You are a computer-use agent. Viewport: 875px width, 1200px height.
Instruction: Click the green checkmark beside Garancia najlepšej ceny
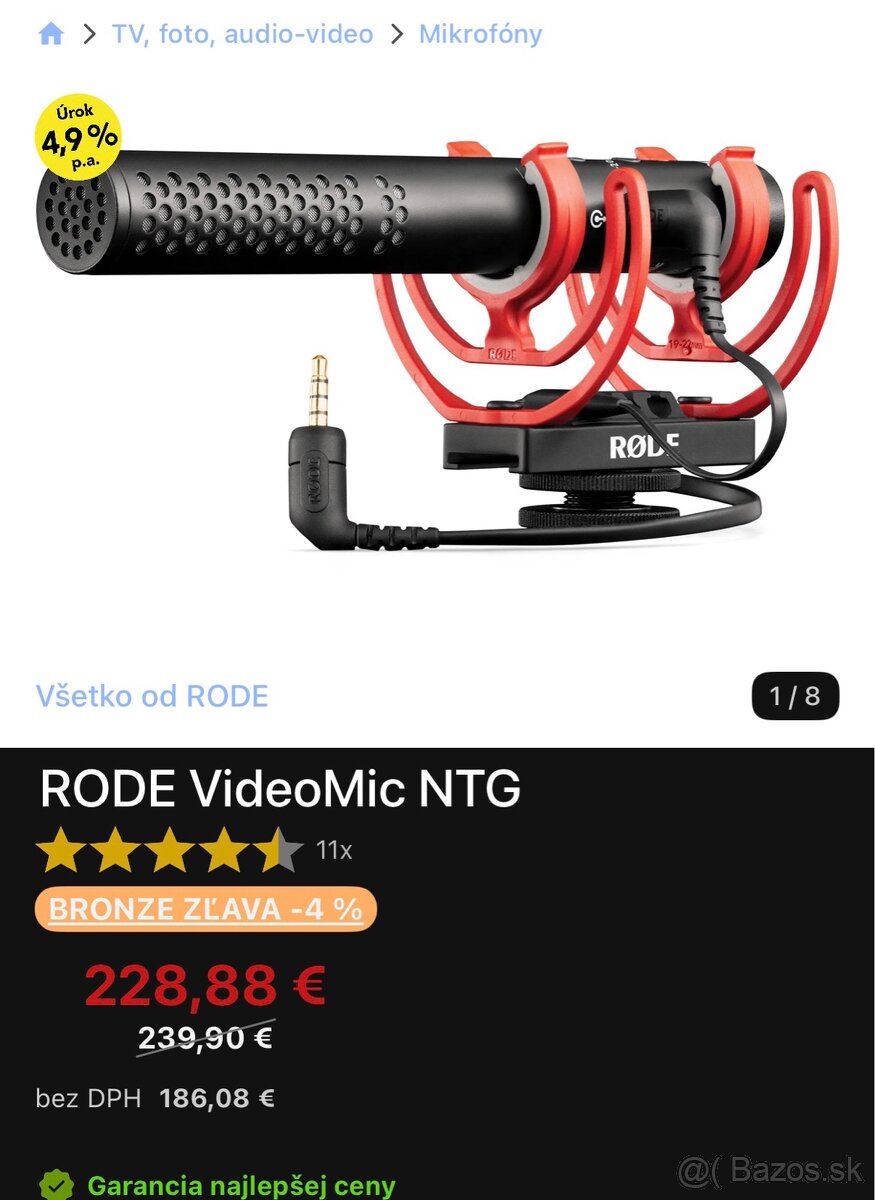(55, 1184)
